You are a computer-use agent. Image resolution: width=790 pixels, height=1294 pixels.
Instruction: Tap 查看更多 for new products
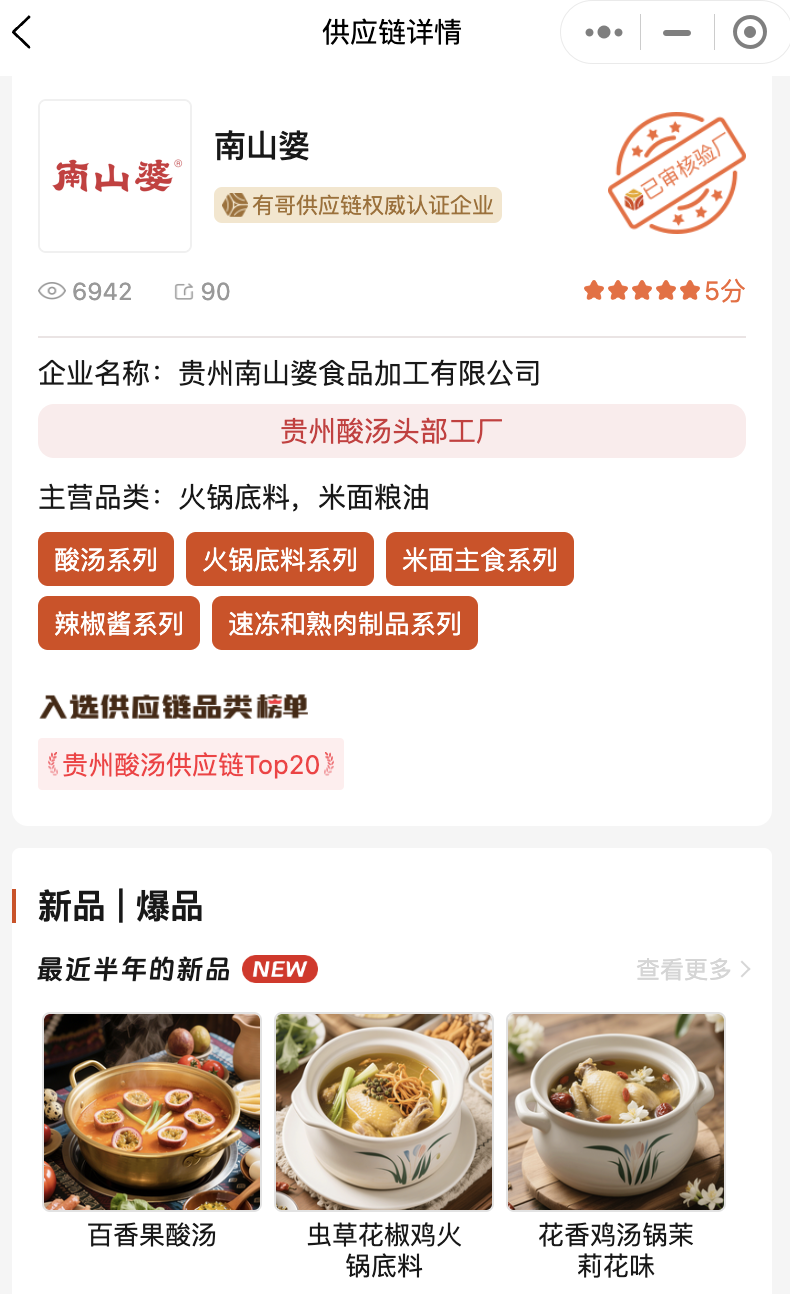(x=693, y=969)
